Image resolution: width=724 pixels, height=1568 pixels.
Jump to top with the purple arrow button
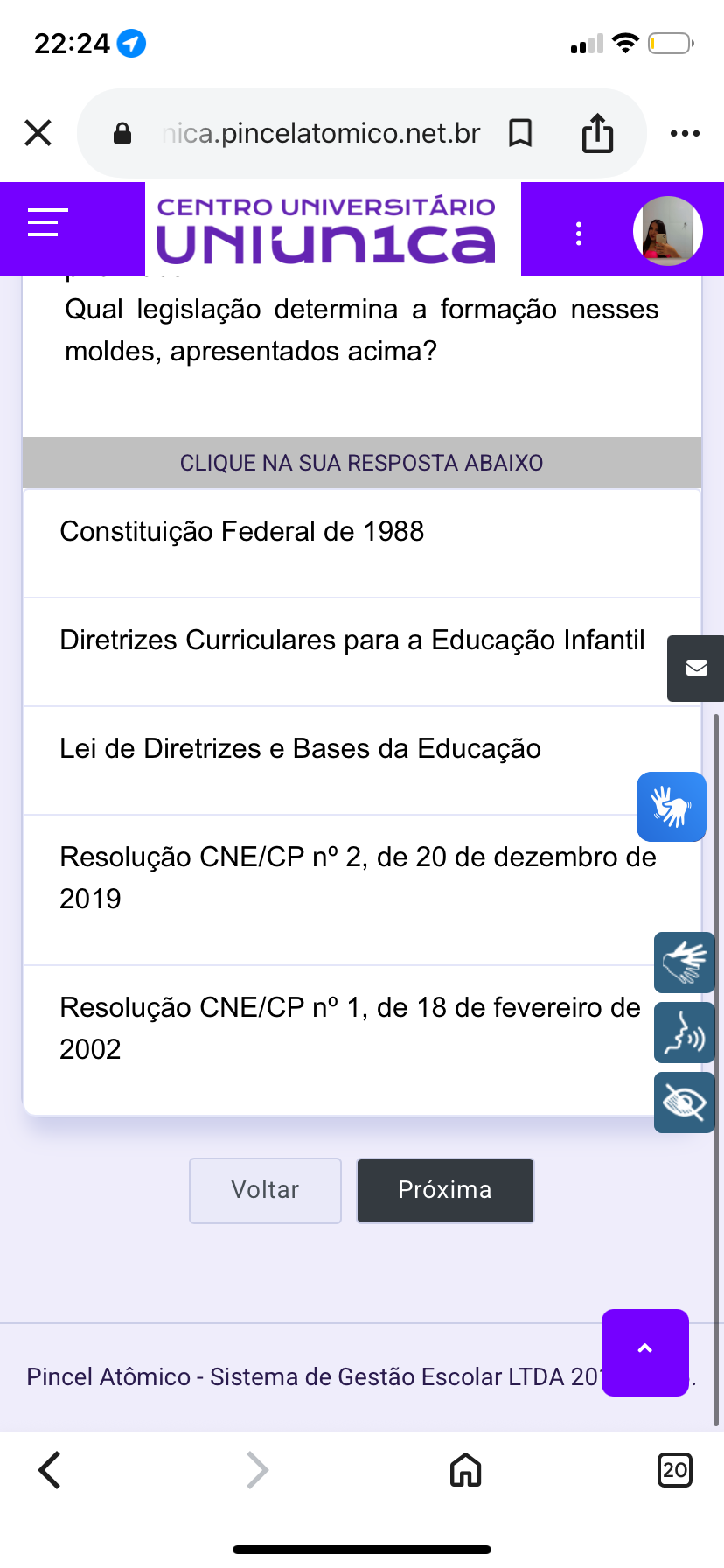tap(644, 1352)
